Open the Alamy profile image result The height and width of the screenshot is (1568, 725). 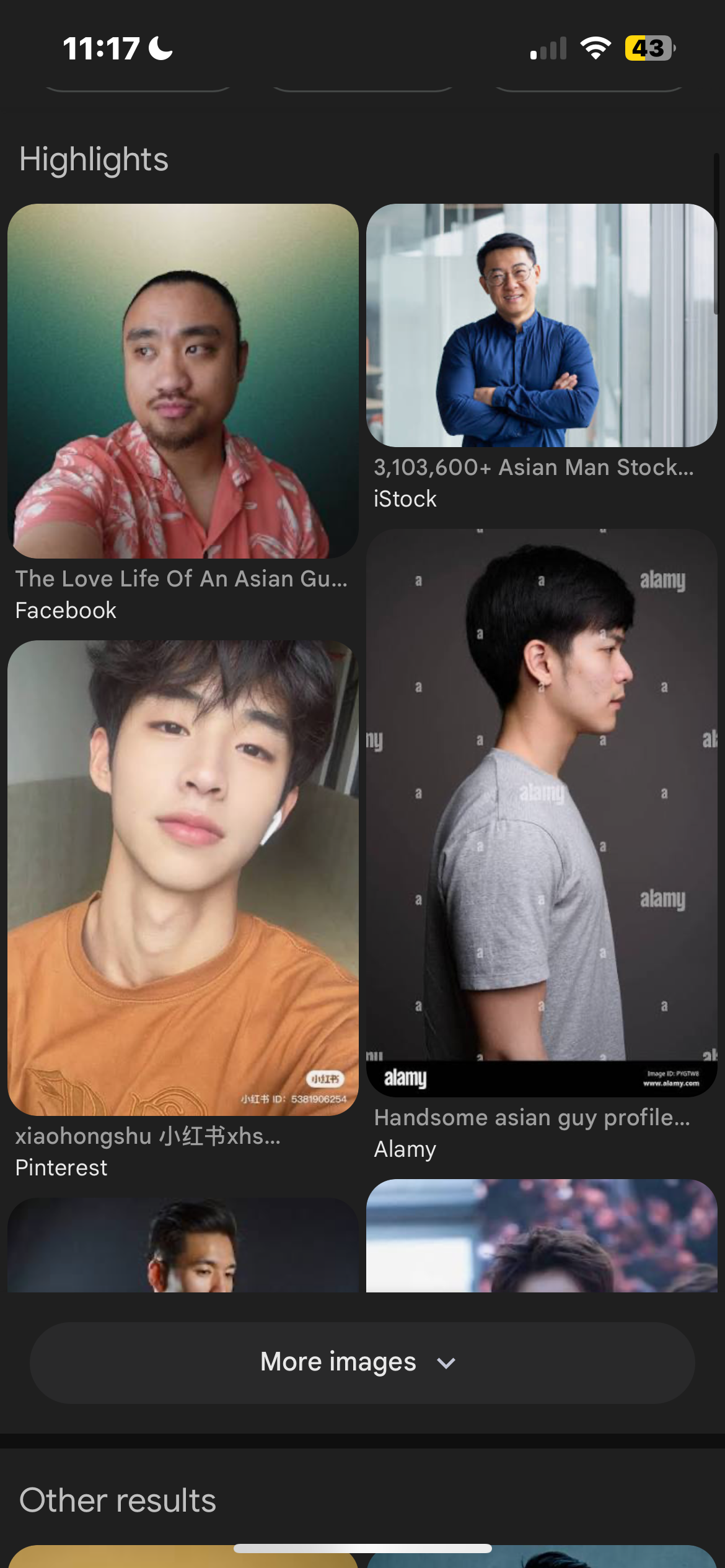click(542, 812)
